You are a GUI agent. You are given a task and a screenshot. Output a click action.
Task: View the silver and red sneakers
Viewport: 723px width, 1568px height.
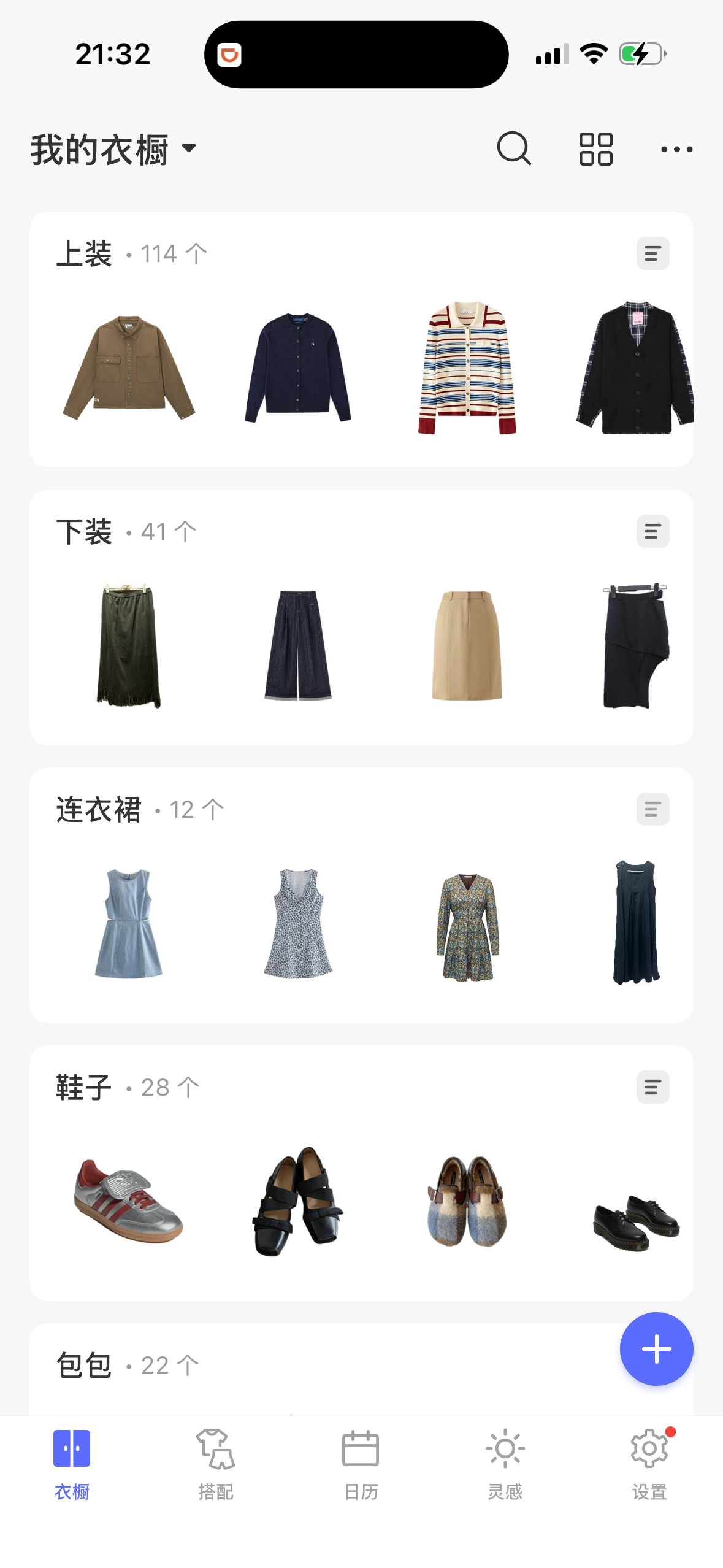[x=129, y=1201]
